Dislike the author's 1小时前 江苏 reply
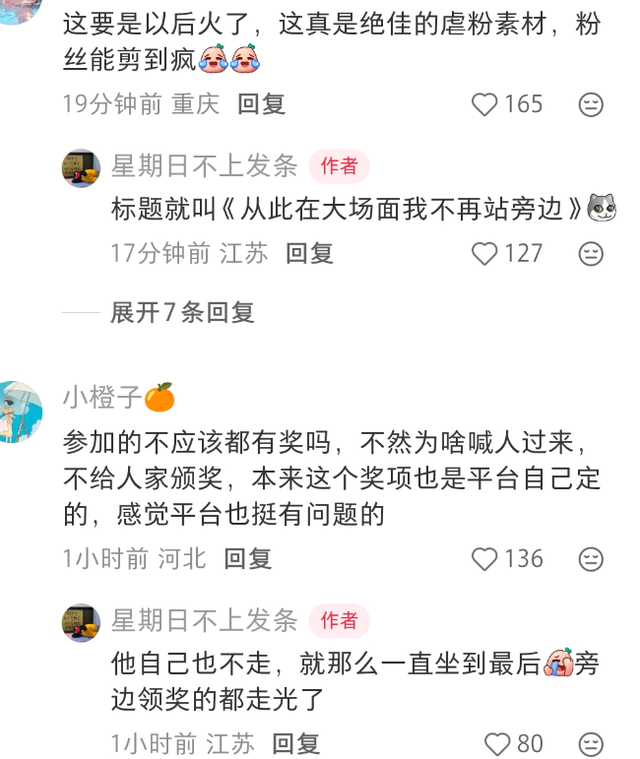The image size is (640, 759). (591, 743)
